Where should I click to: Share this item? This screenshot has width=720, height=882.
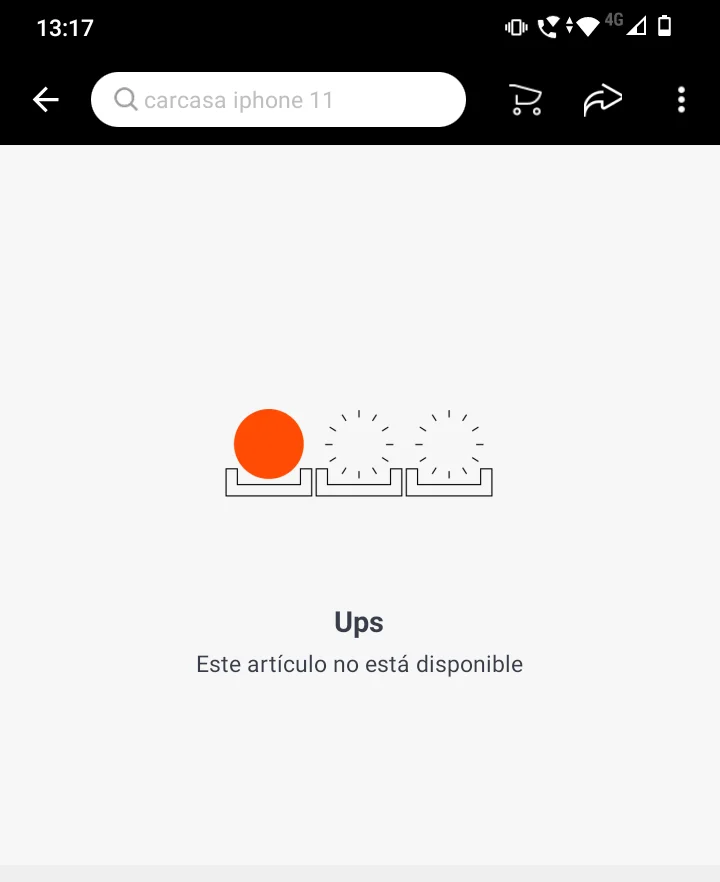(x=602, y=100)
